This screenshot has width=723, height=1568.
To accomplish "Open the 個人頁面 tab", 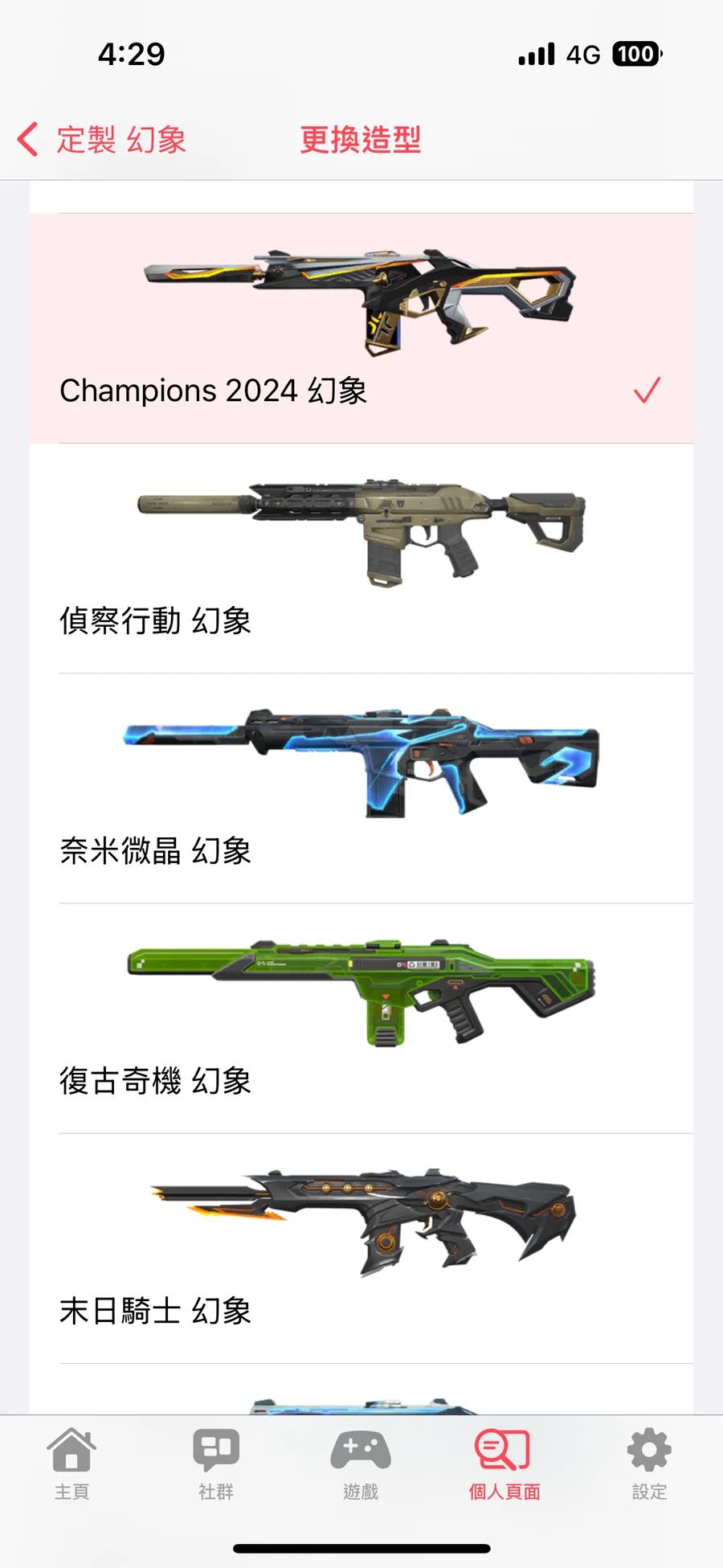I will 504,1464.
